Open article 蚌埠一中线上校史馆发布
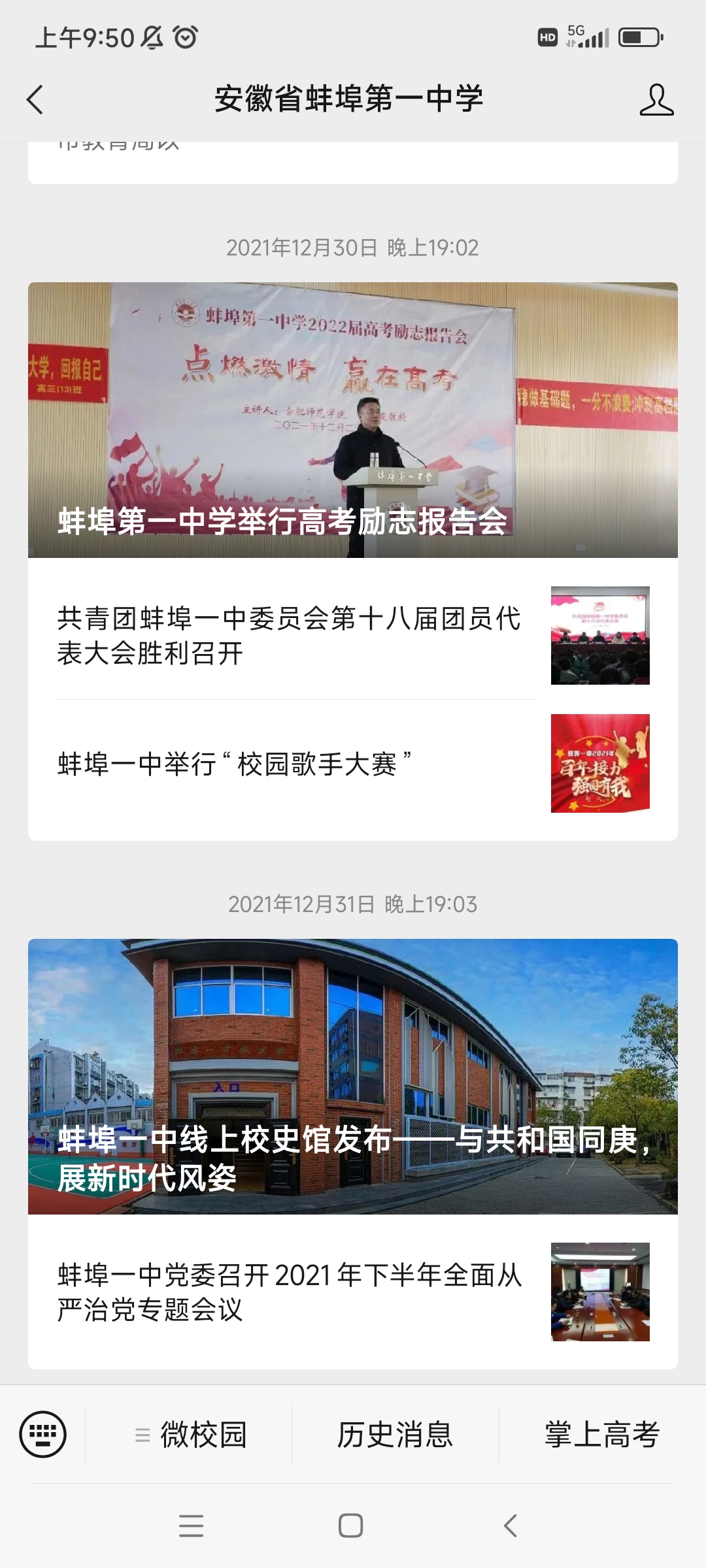 (x=352, y=1077)
